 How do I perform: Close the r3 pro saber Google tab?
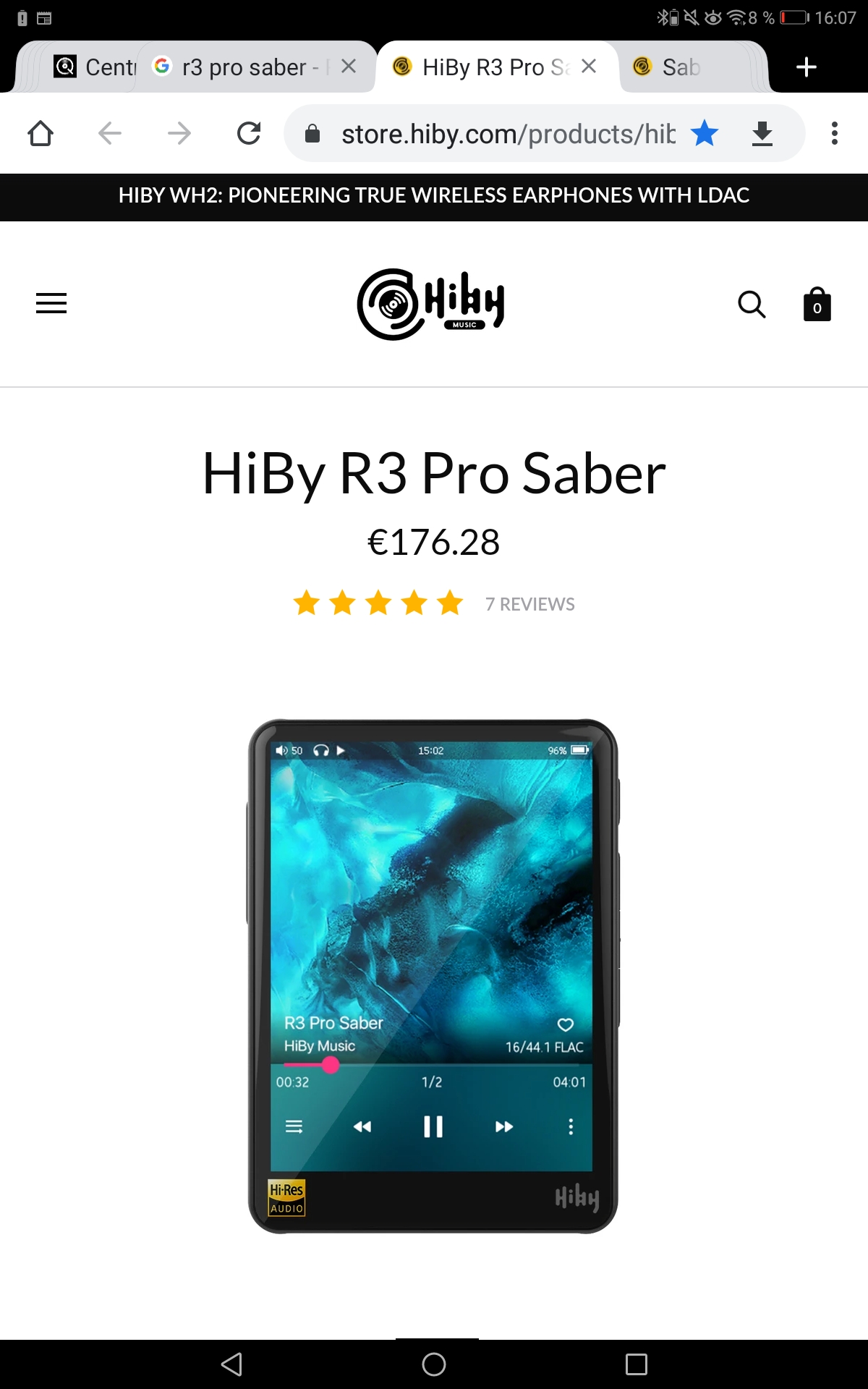coord(349,67)
